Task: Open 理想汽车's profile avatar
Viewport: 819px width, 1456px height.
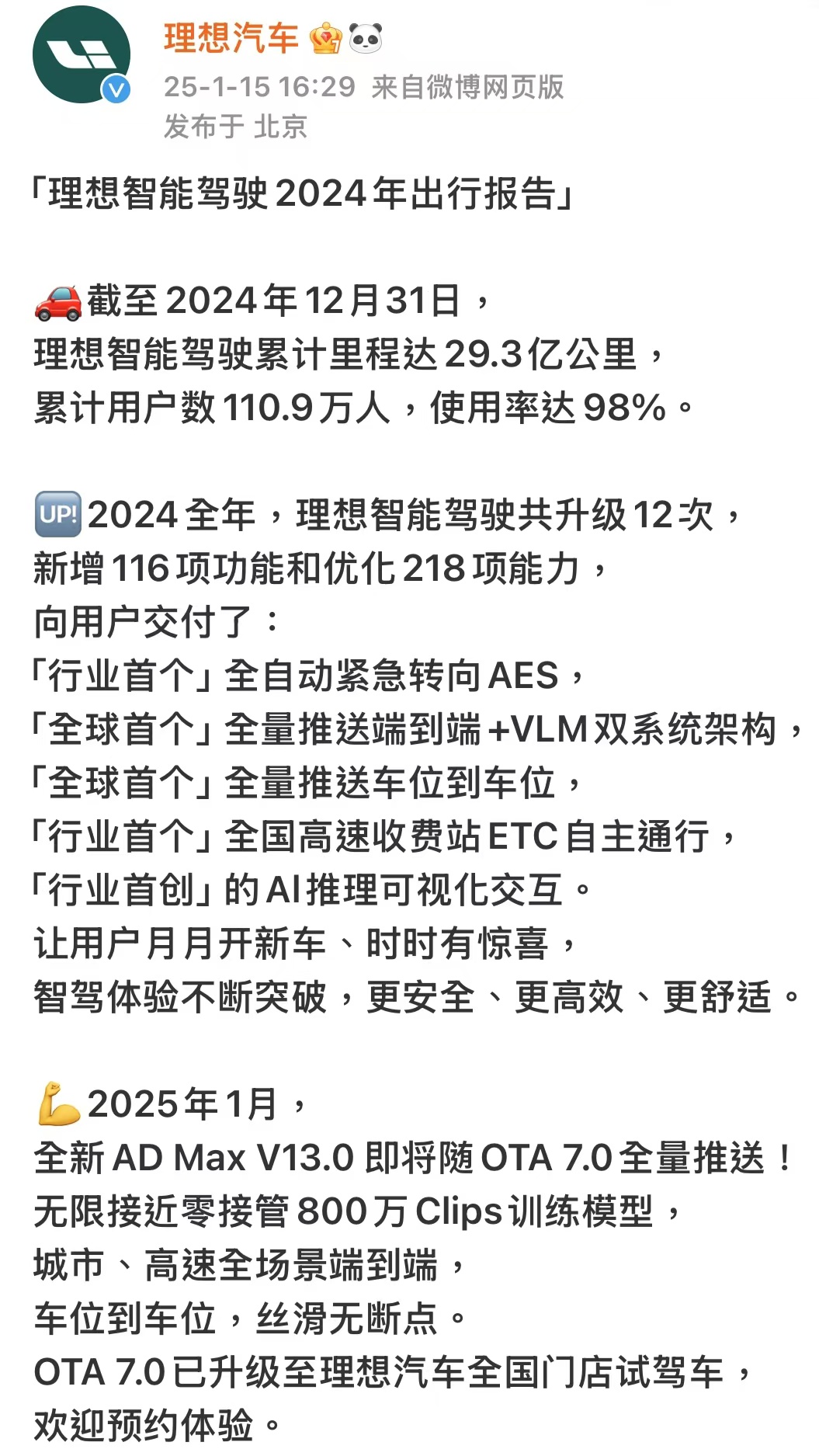Action: (x=81, y=54)
